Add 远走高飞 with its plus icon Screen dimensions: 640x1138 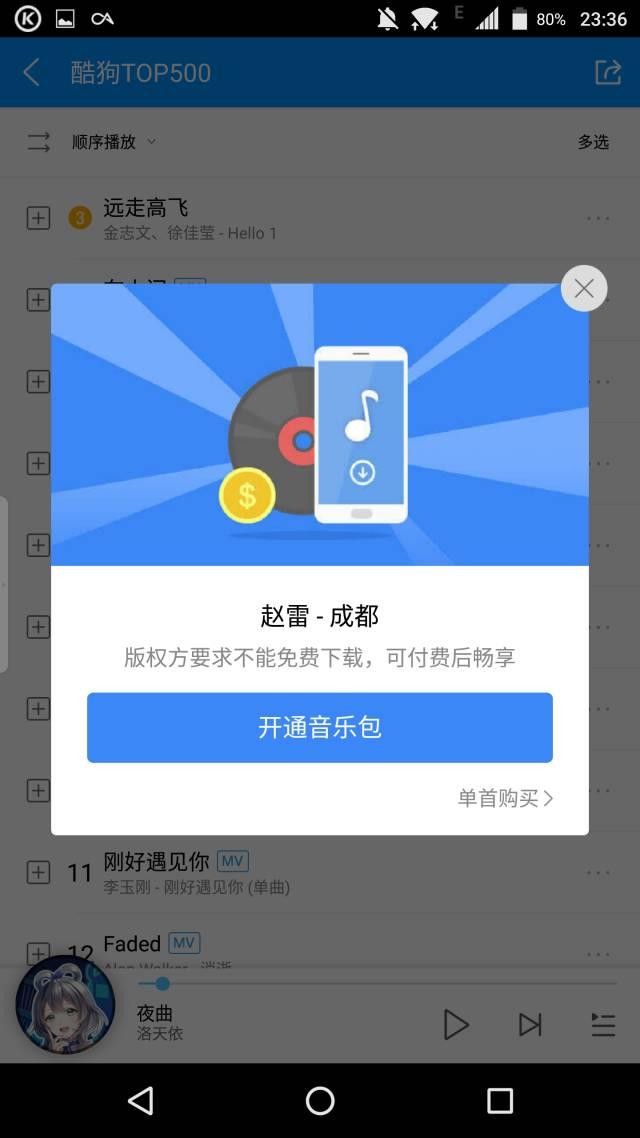pos(38,218)
